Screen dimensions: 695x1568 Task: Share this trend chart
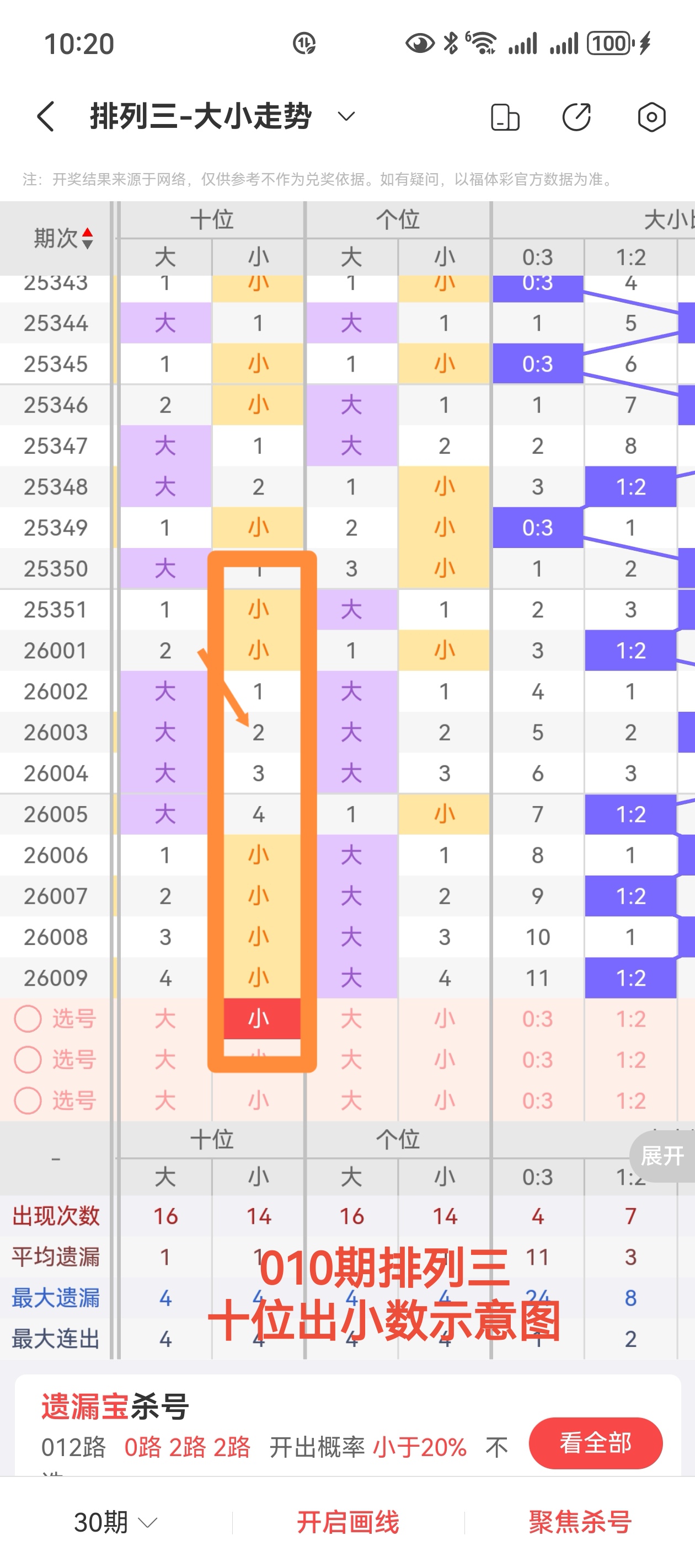[576, 117]
